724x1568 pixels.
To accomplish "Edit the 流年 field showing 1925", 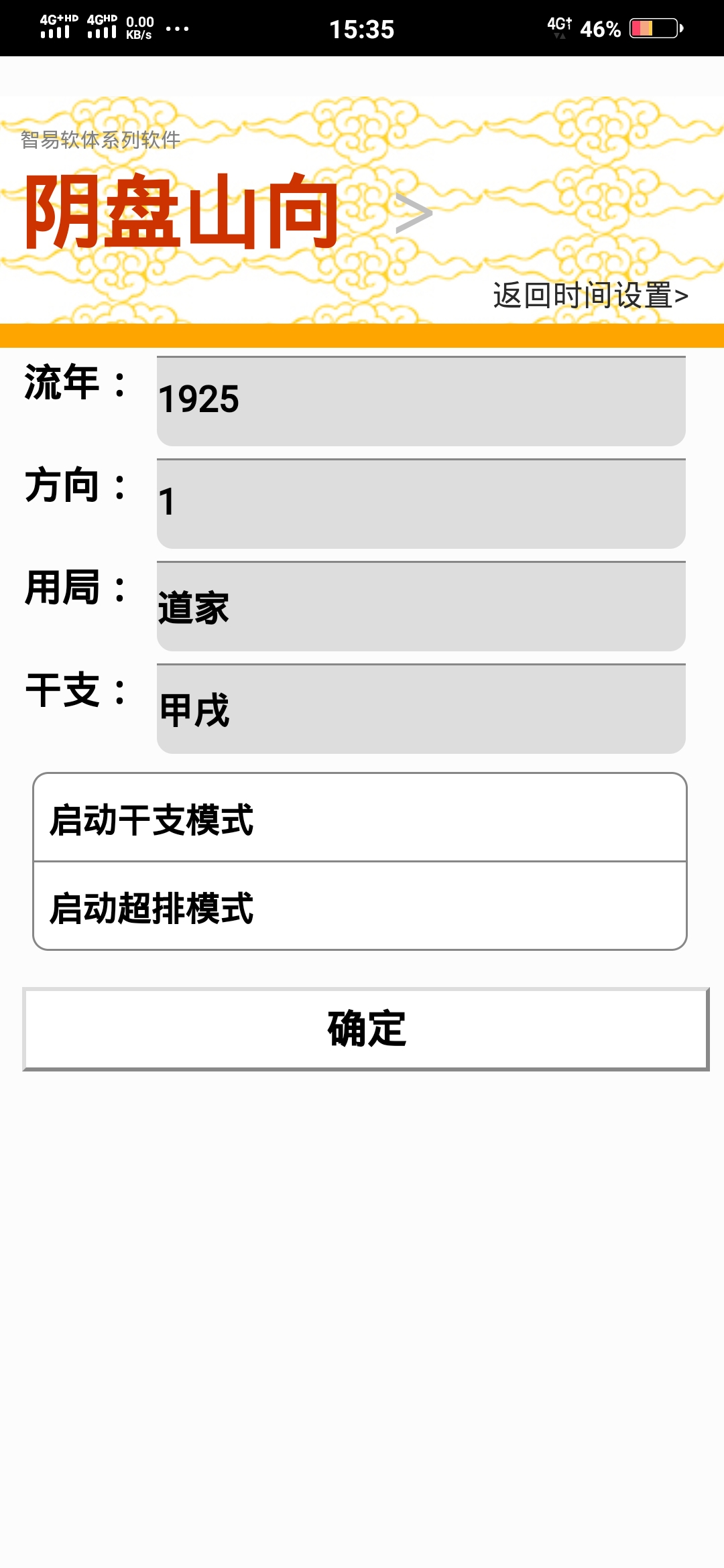I will tap(421, 401).
